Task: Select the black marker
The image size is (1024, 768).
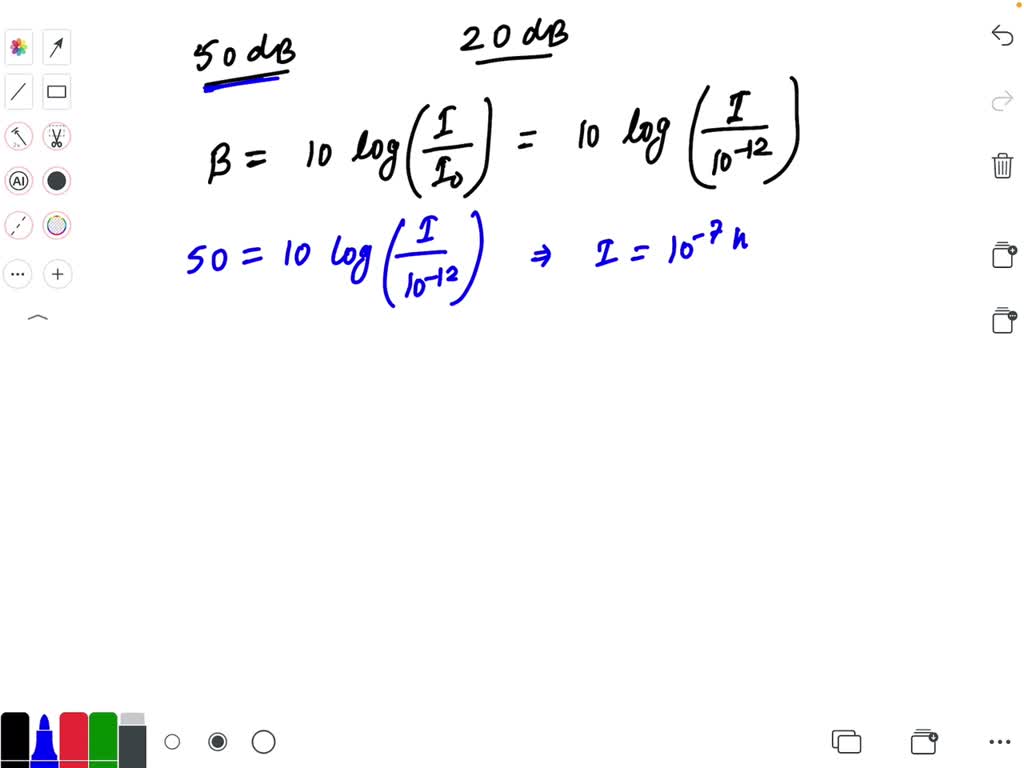Action: tap(15, 742)
